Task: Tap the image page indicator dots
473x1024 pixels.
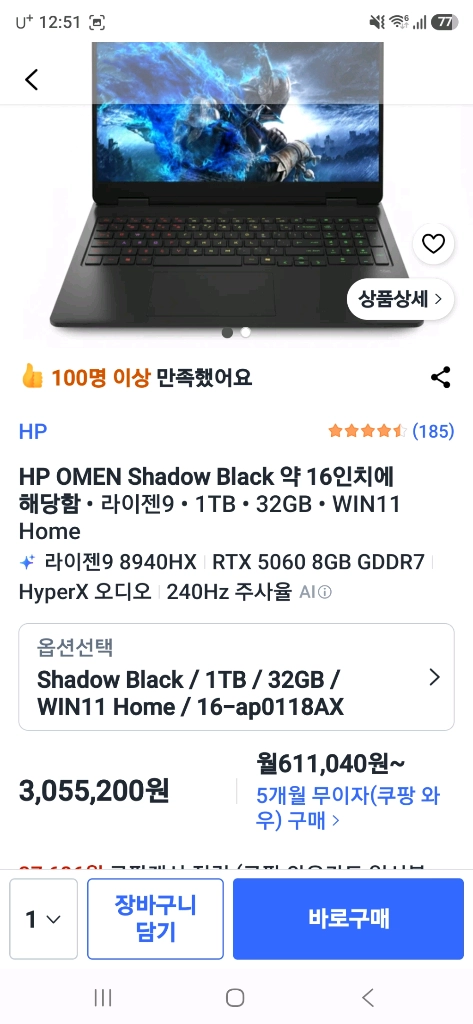Action: pos(236,332)
